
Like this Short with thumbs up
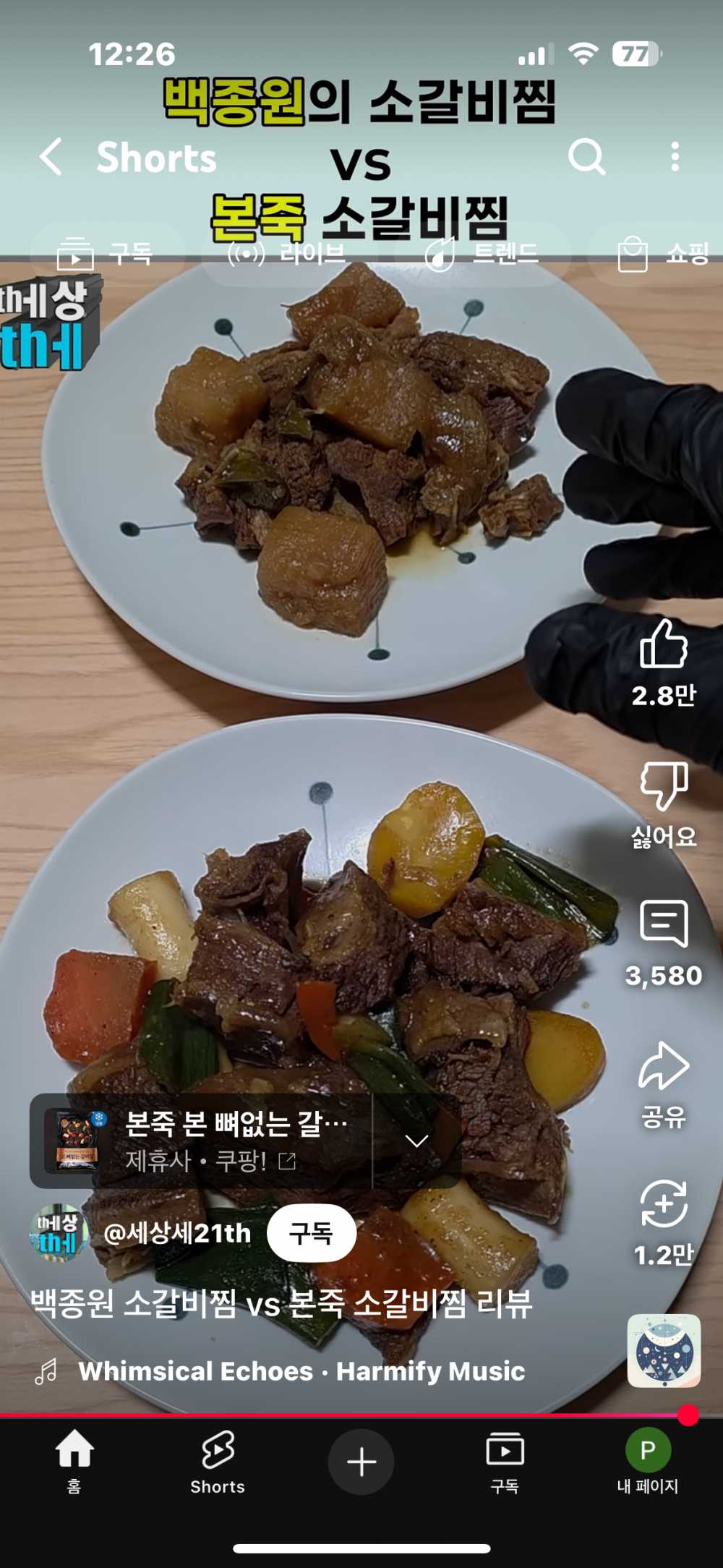click(663, 645)
